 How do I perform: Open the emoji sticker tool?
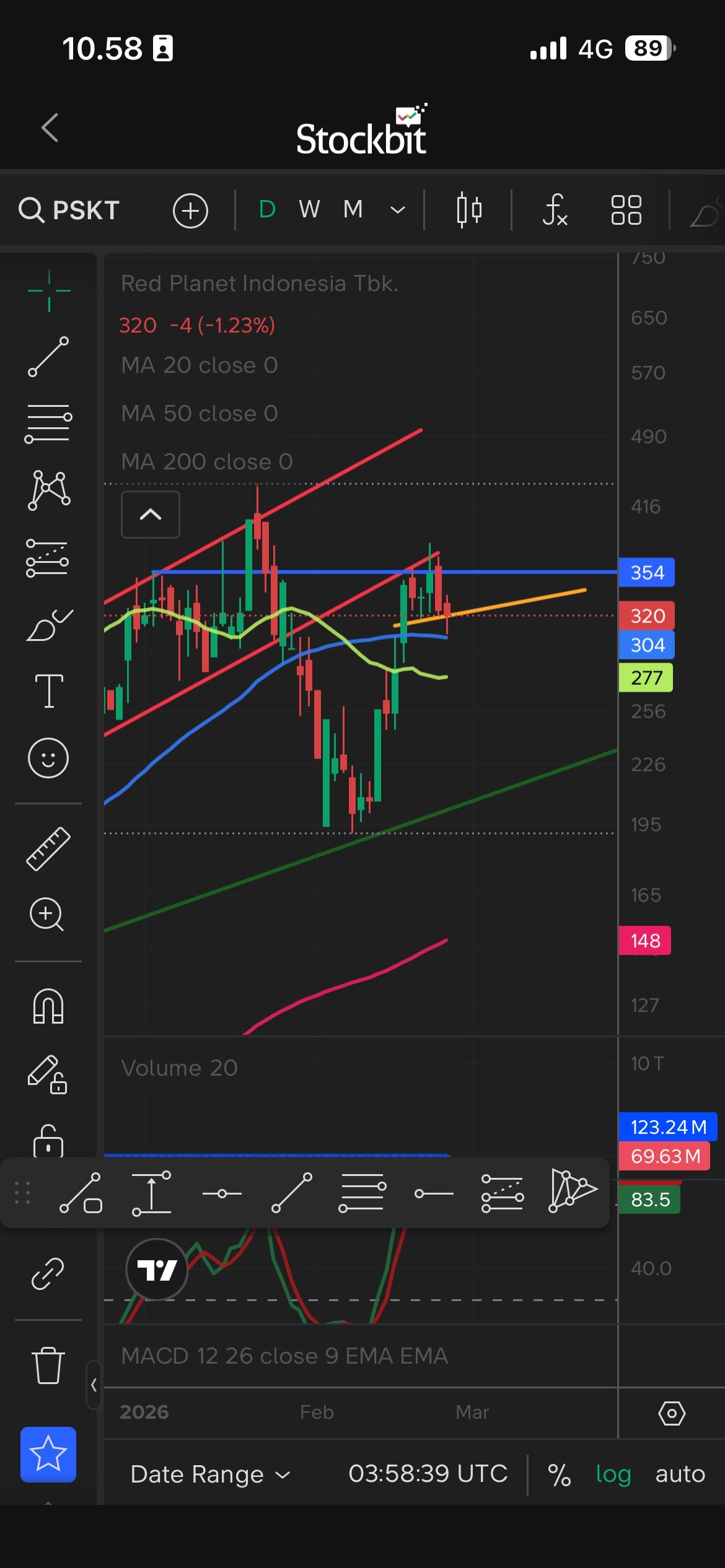[x=48, y=757]
